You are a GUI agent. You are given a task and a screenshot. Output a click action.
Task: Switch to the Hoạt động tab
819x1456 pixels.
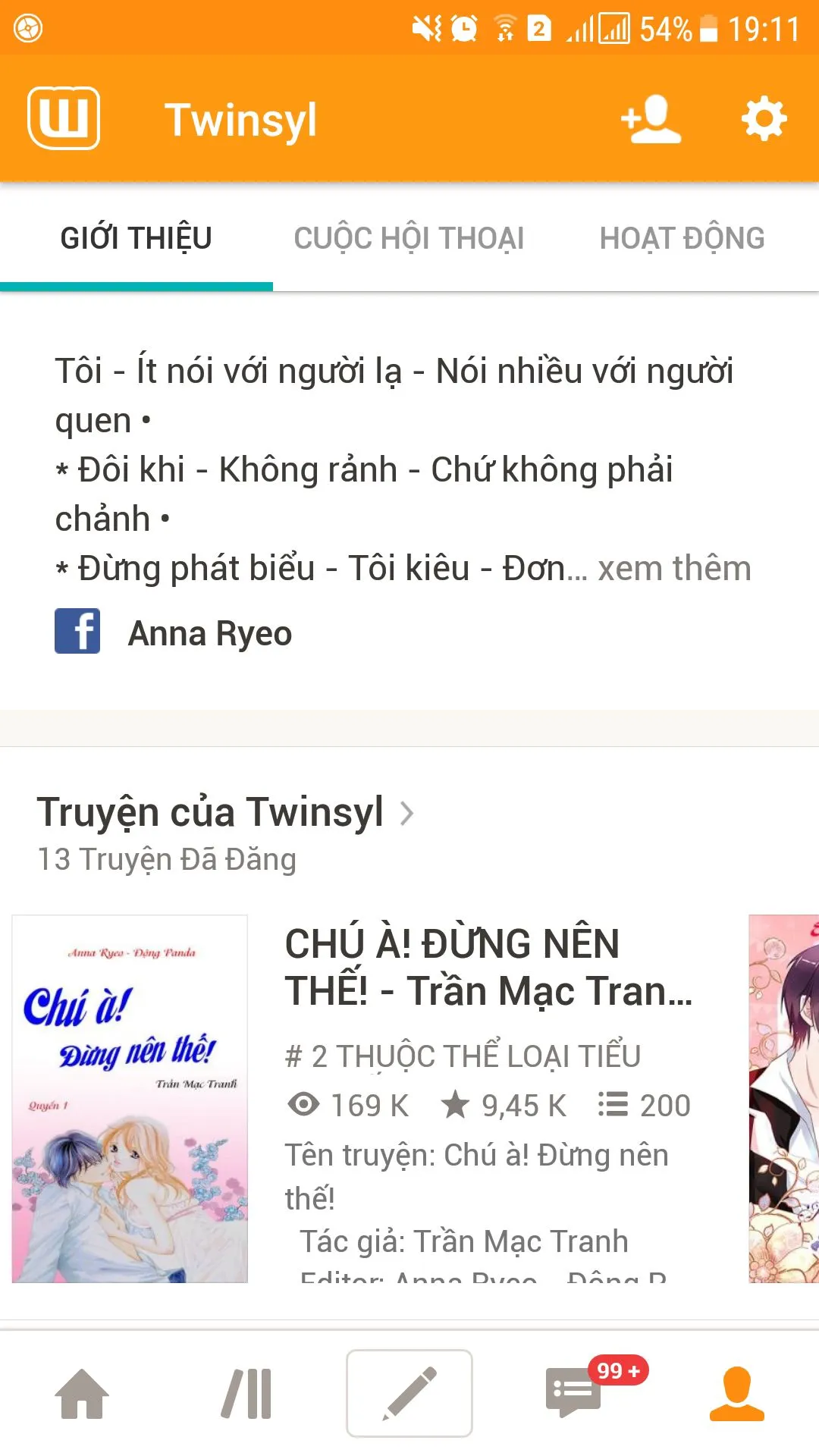pos(682,238)
